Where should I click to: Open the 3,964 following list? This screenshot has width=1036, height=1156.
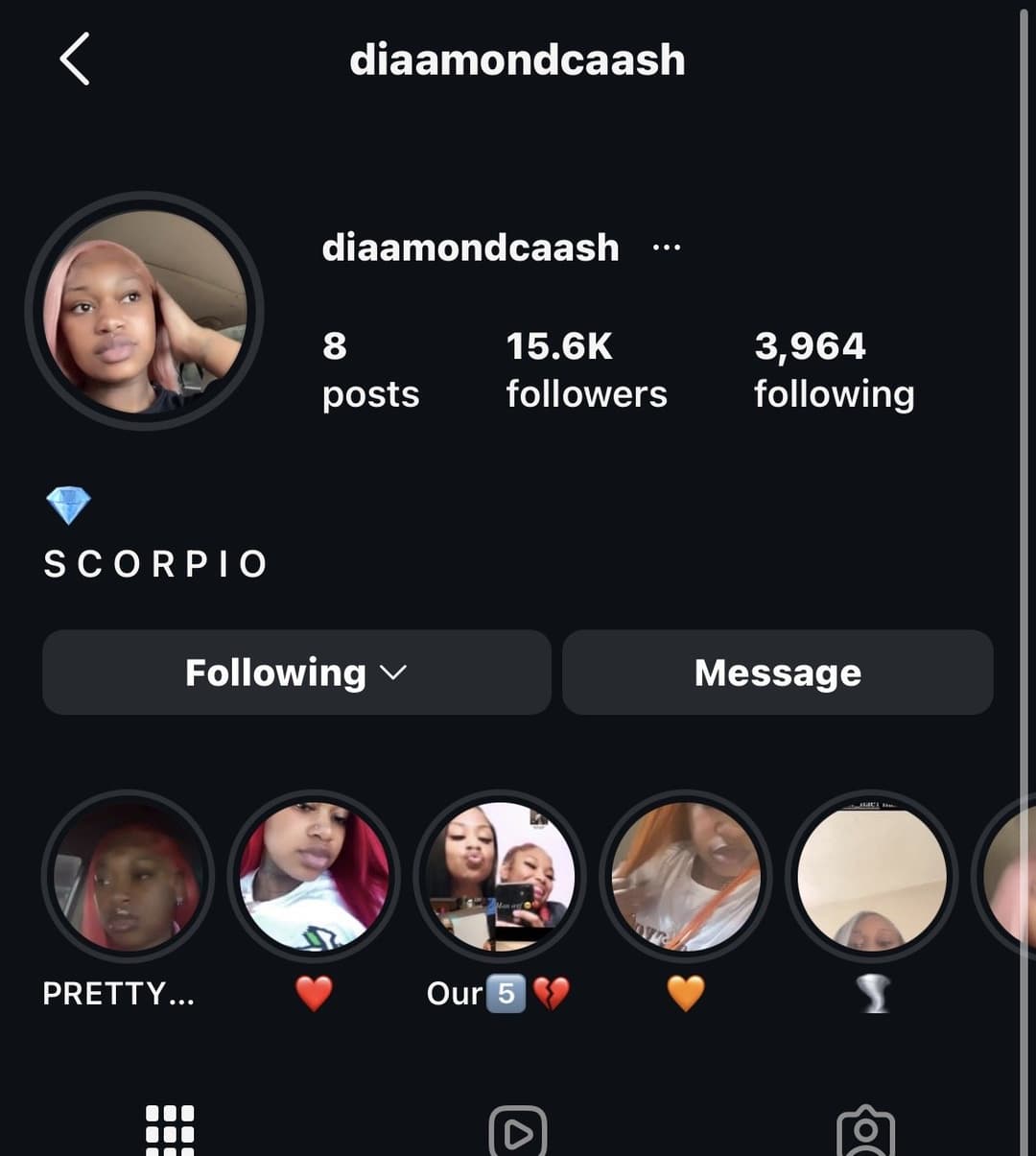(x=833, y=369)
